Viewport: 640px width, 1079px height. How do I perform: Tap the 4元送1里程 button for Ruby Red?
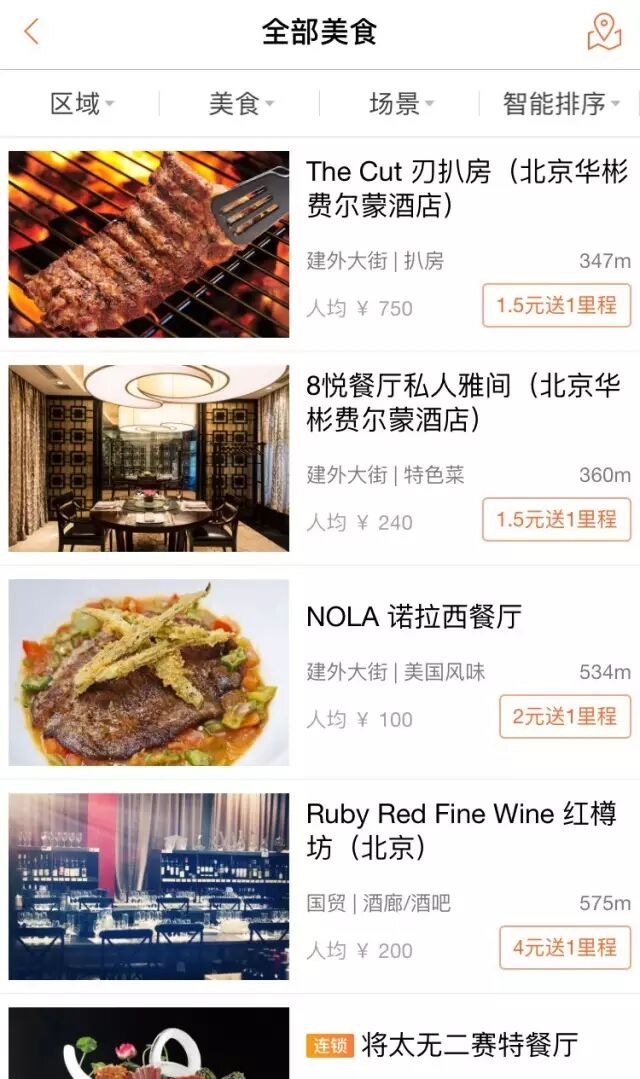point(565,948)
